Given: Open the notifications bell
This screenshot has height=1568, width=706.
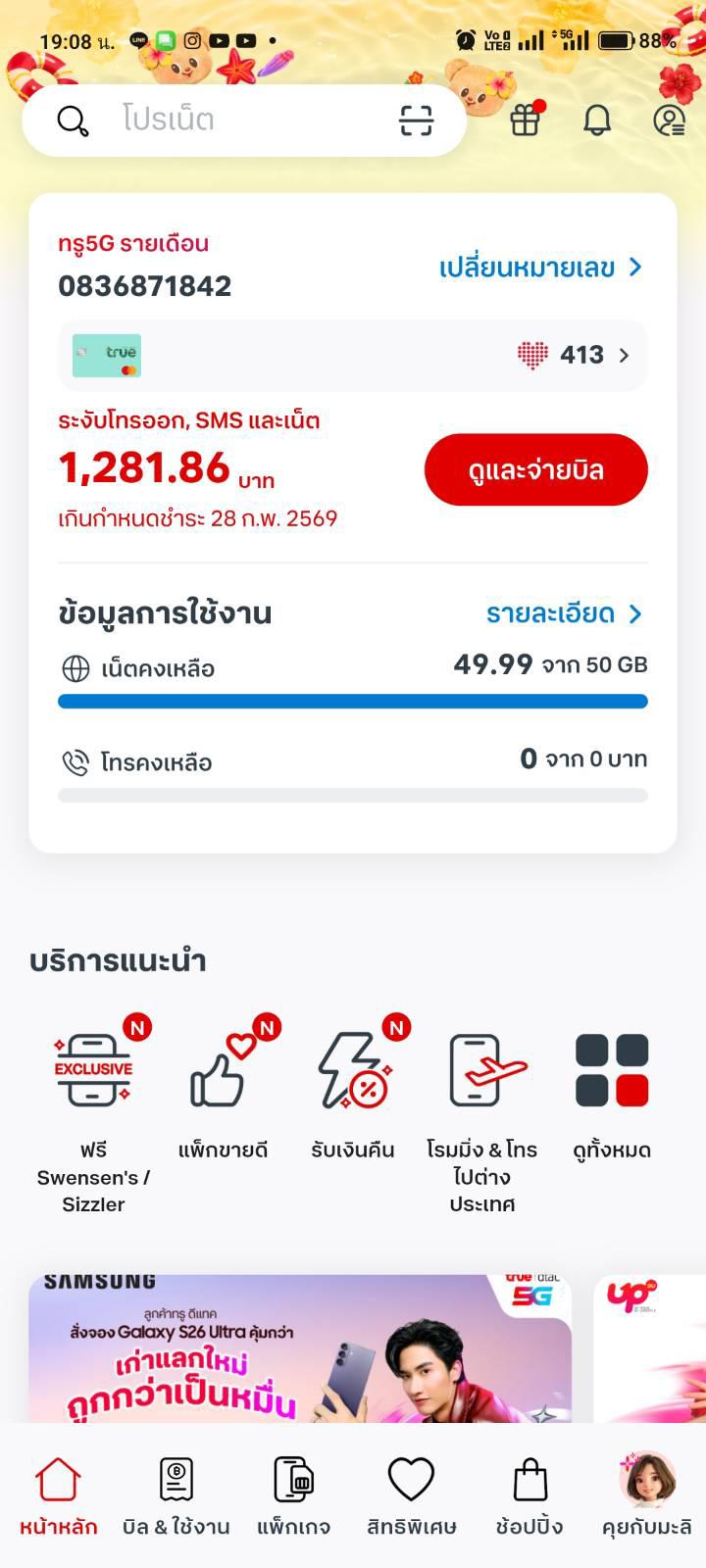Looking at the screenshot, I should (x=597, y=120).
